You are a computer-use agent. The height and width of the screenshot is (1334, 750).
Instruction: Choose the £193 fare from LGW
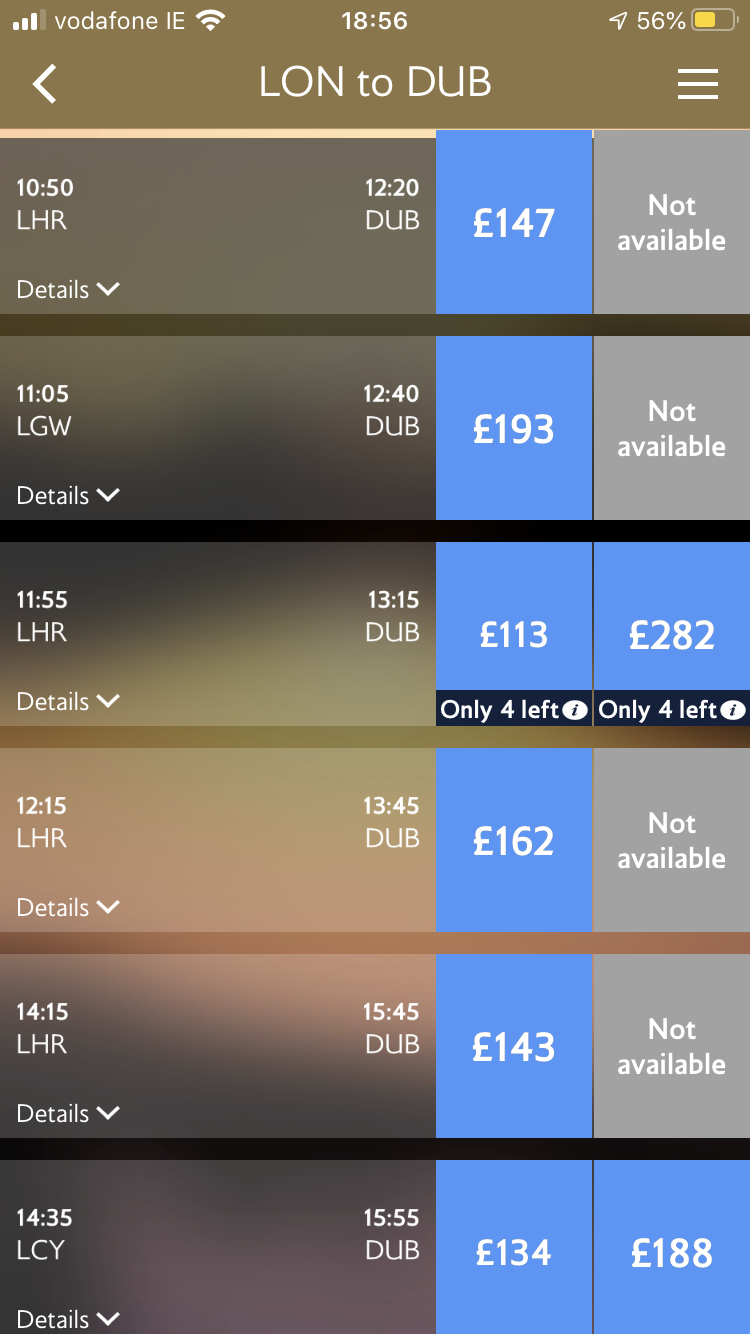[x=514, y=428]
